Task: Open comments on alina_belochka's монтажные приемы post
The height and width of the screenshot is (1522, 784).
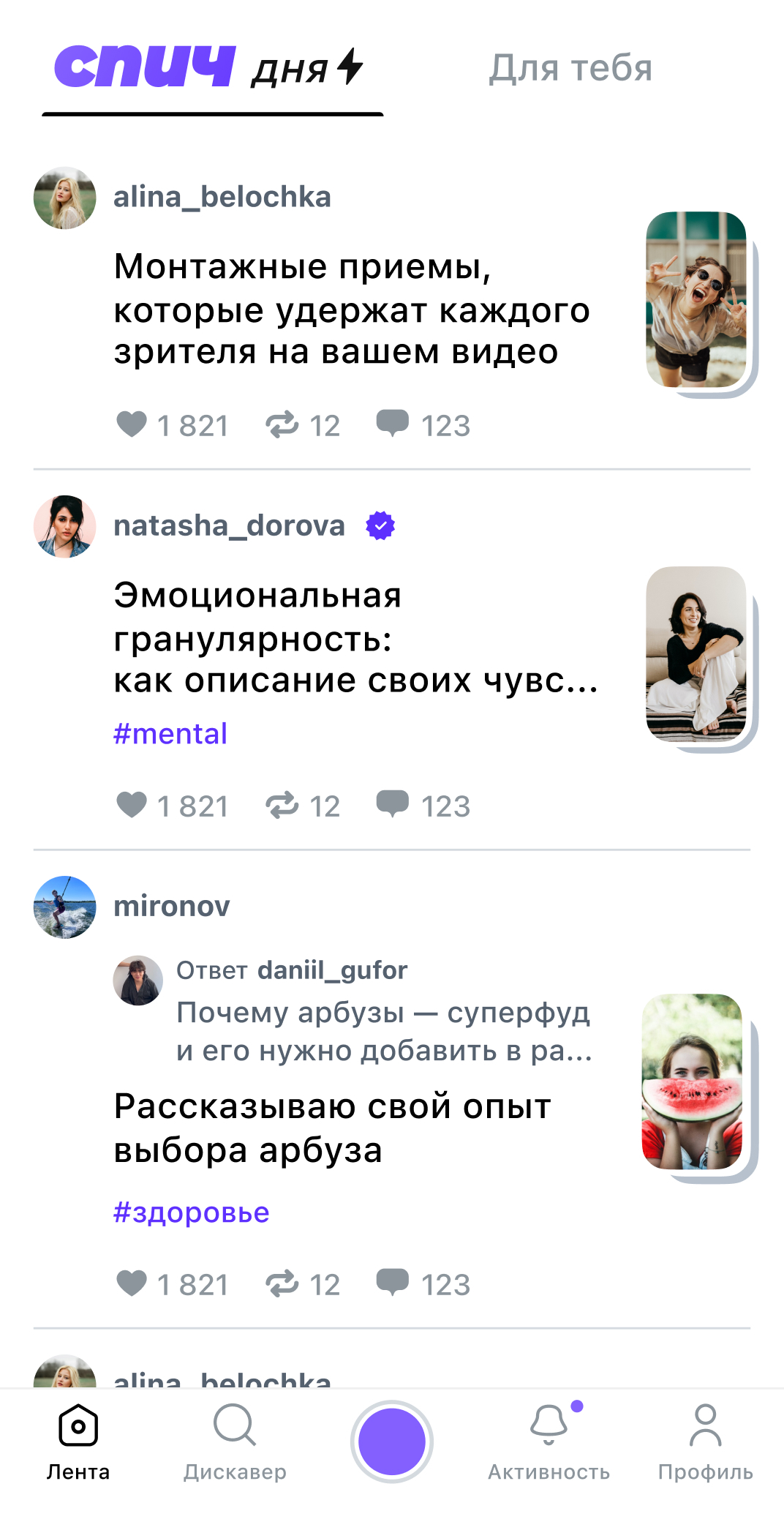Action: (393, 424)
